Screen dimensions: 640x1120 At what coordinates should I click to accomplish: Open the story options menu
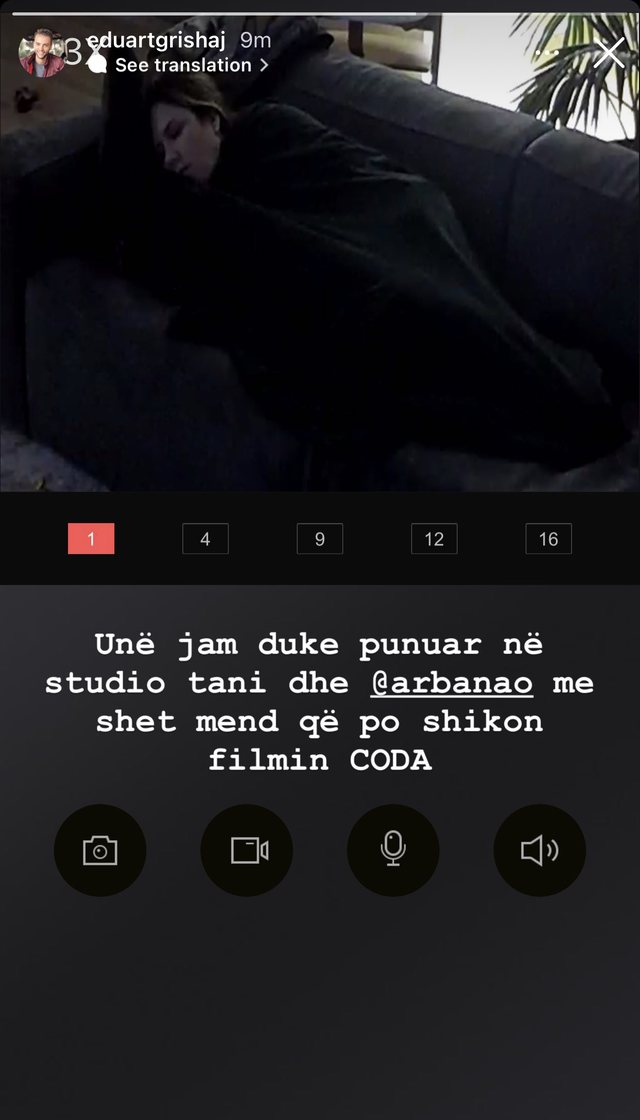[x=548, y=52]
